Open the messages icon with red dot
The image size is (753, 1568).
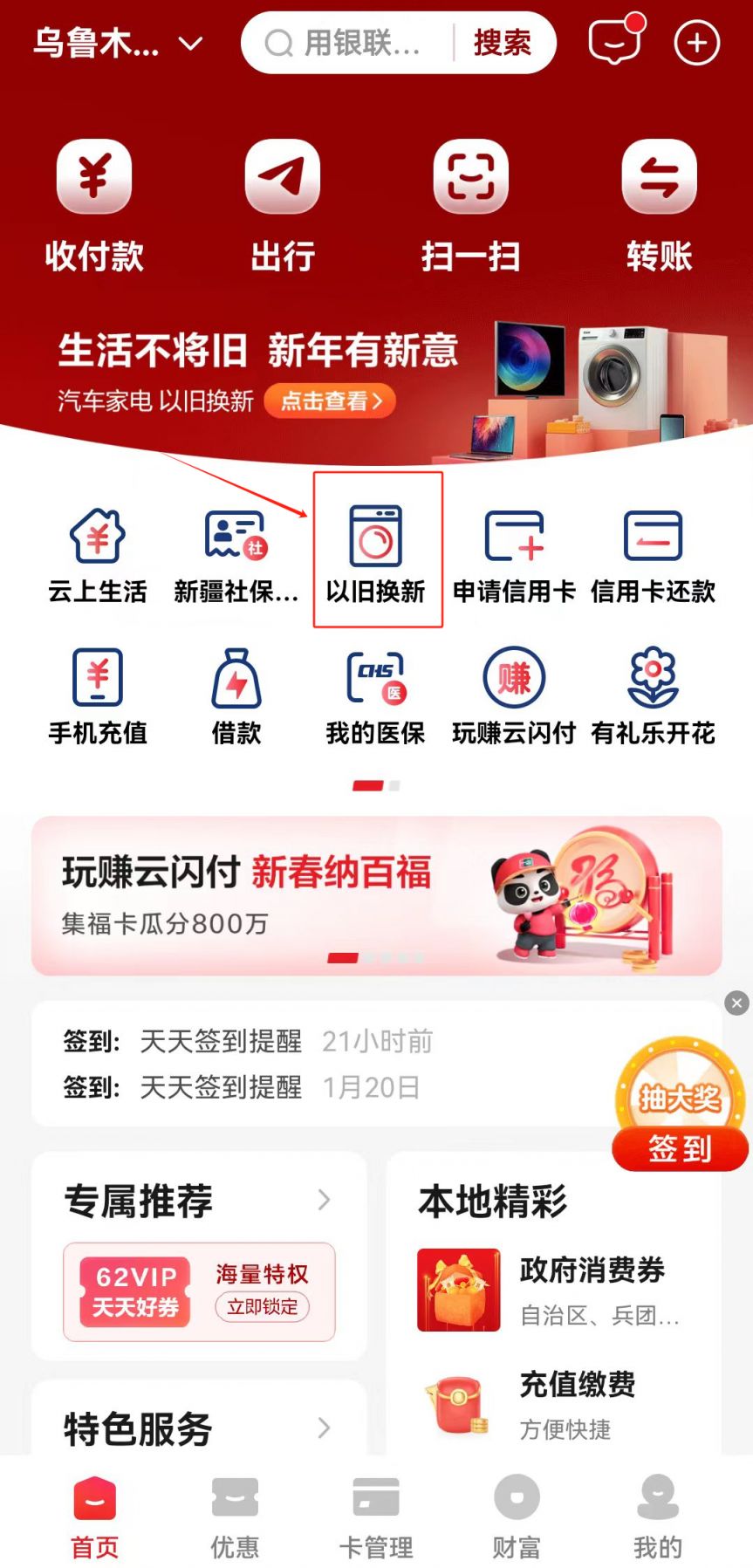[x=613, y=41]
